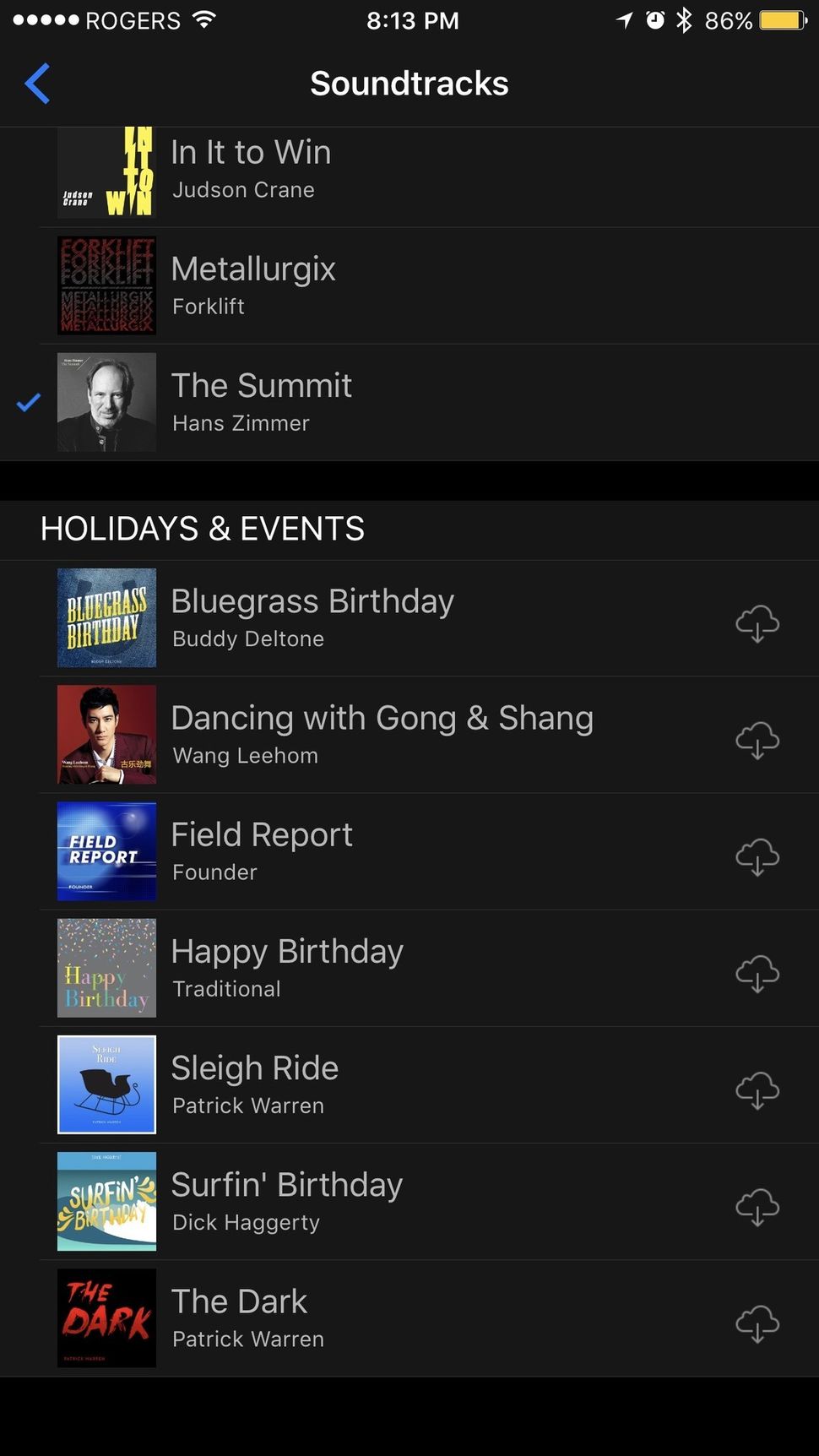The height and width of the screenshot is (1456, 819).
Task: Download The Dark soundtrack
Action: click(757, 1324)
